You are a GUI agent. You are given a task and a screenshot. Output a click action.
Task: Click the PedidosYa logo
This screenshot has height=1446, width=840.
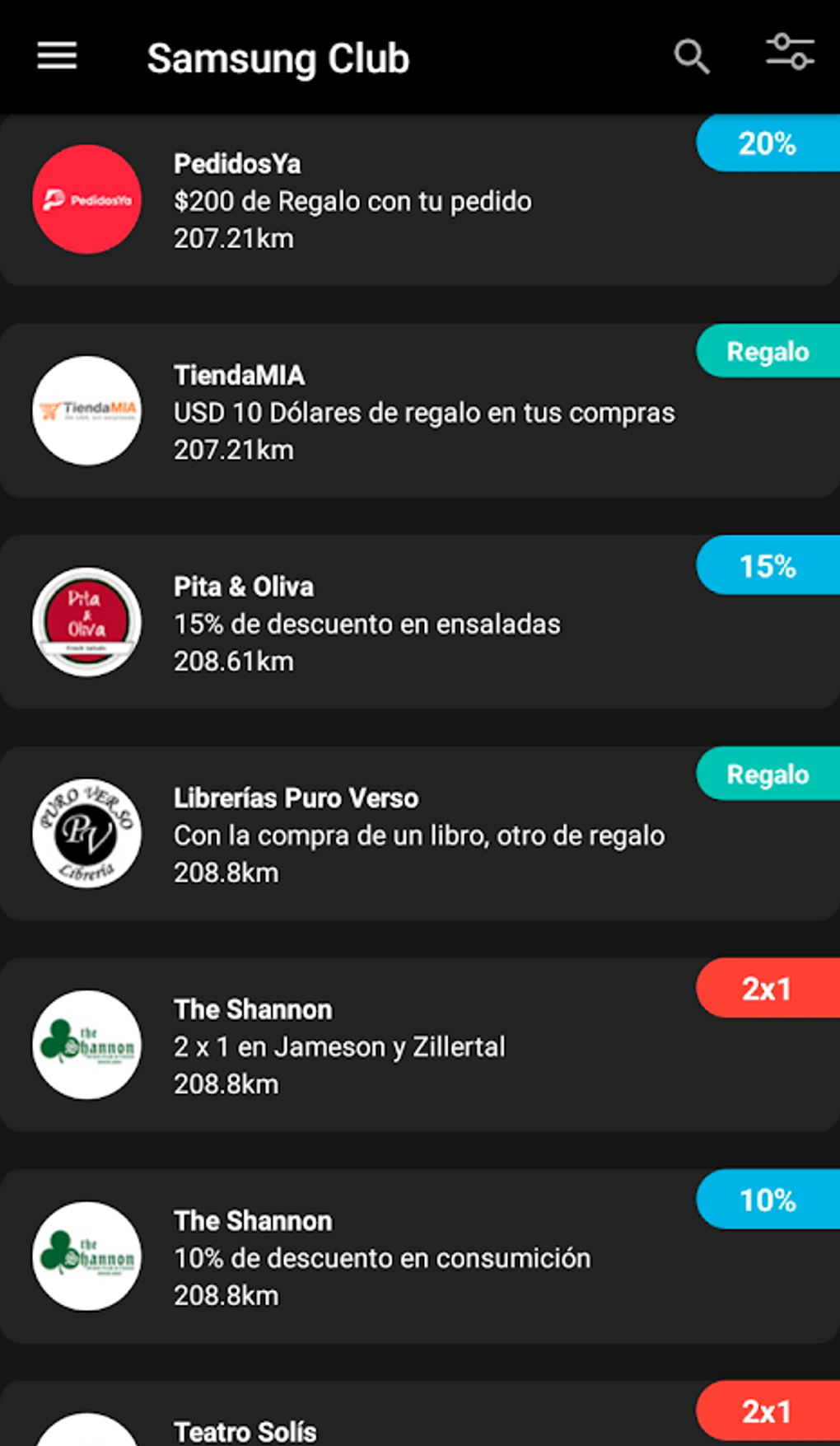86,199
